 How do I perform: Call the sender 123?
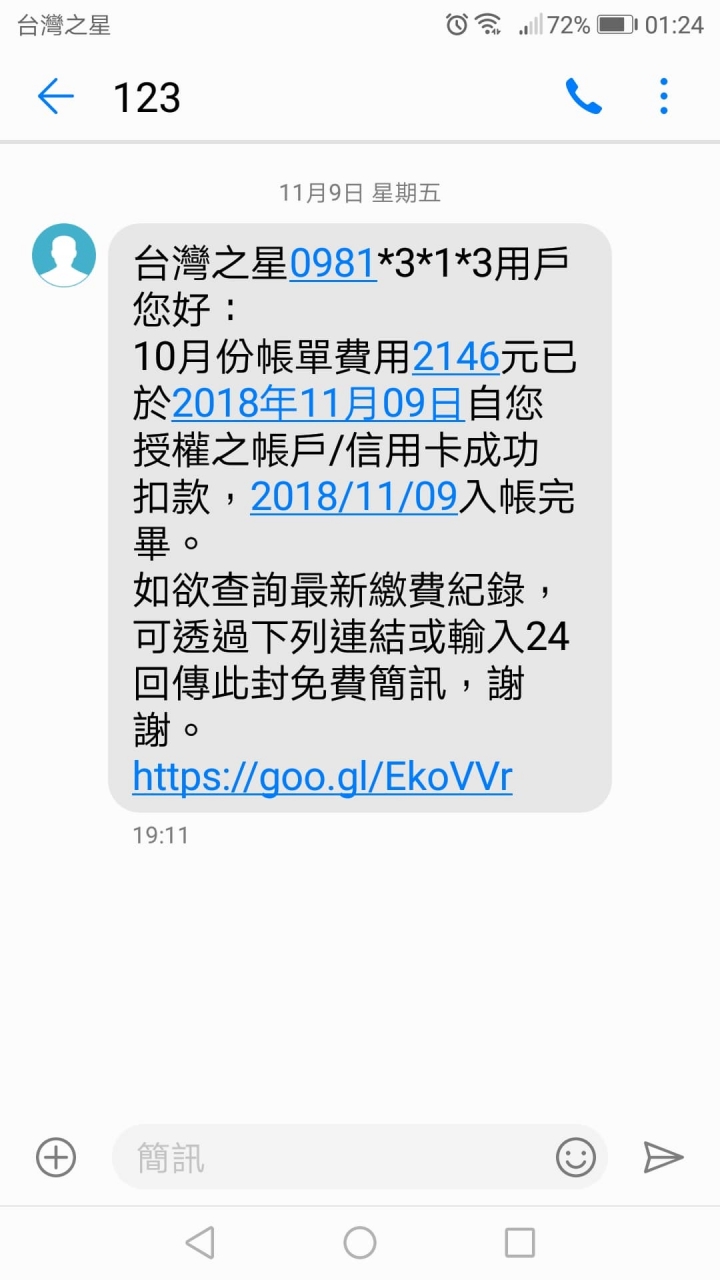583,97
